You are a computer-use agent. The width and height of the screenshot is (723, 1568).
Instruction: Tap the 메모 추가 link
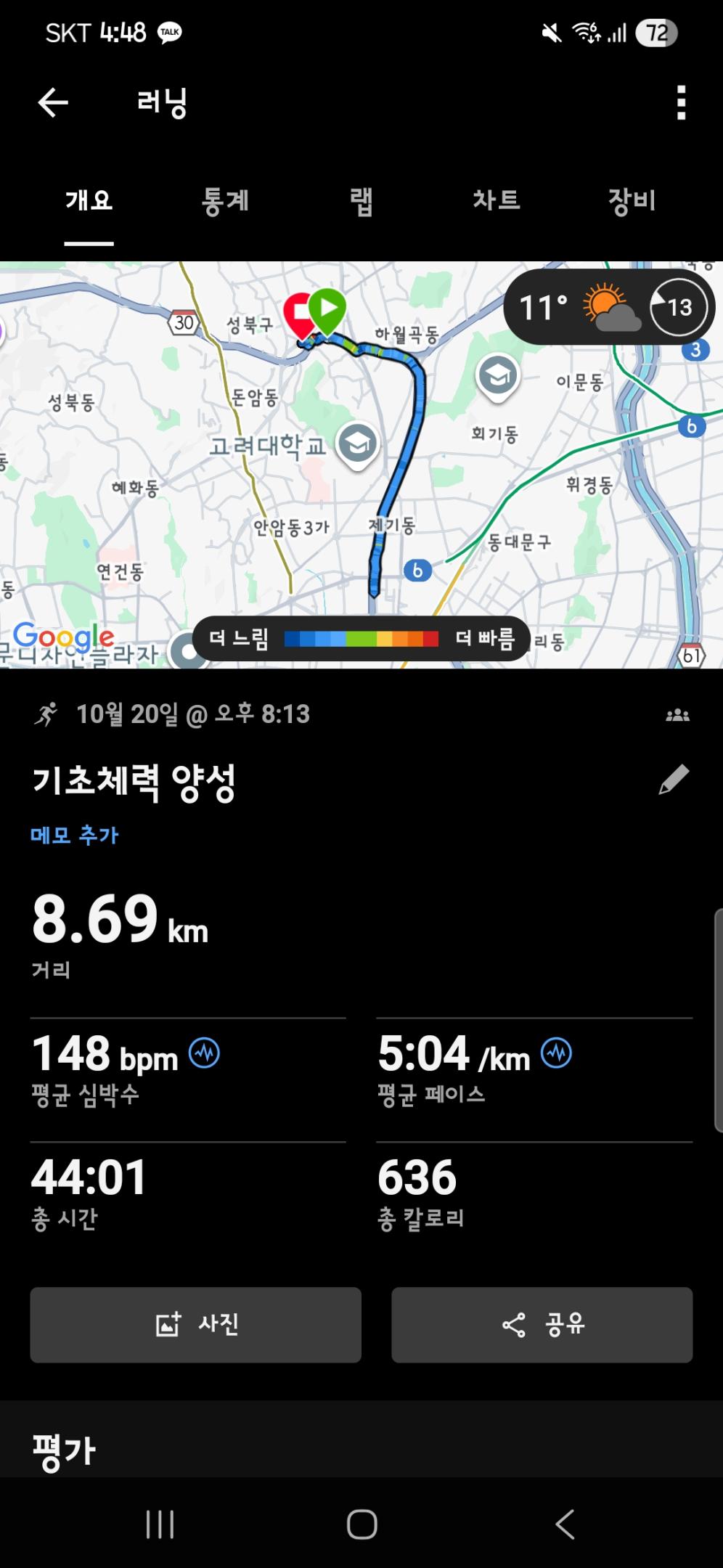point(74,835)
